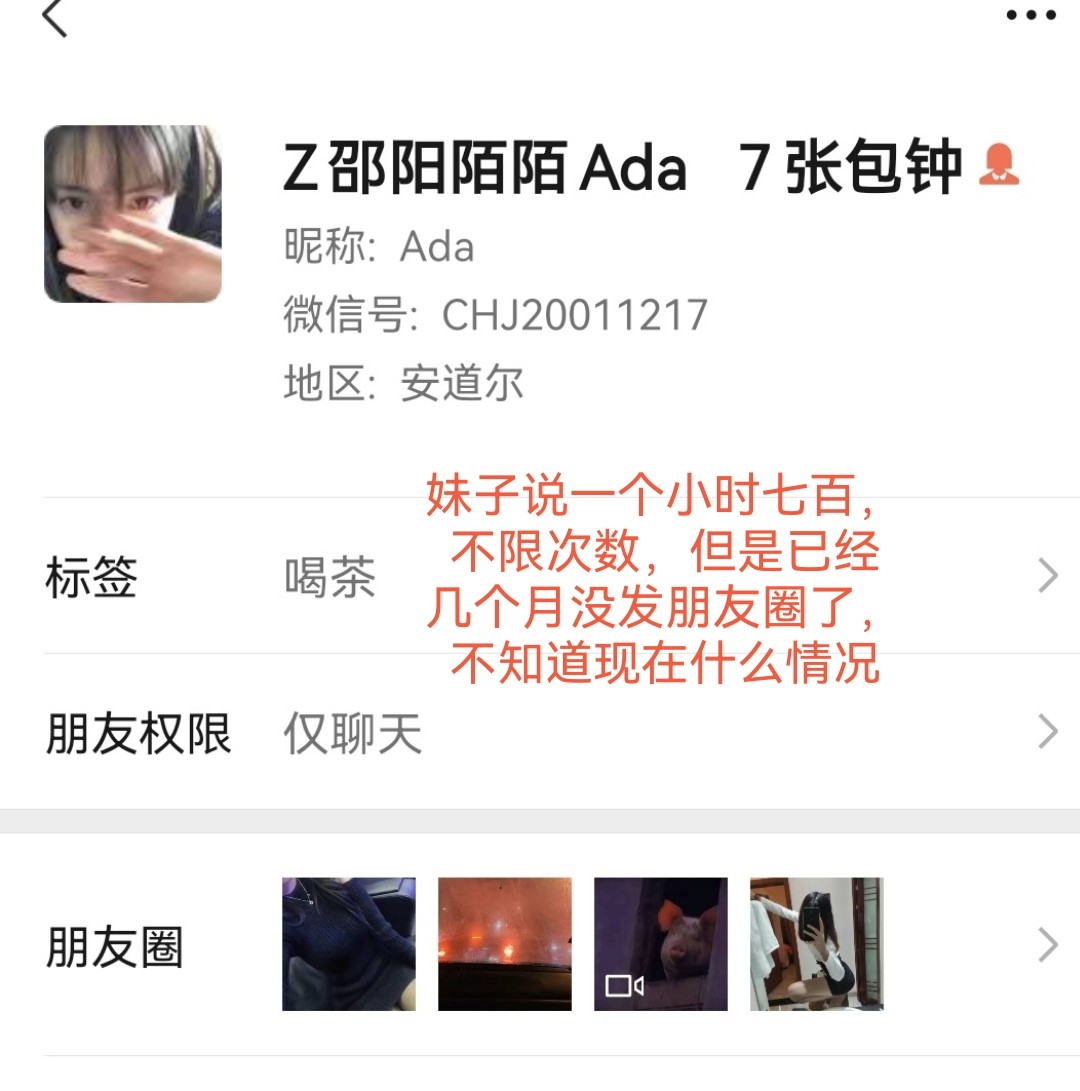Open the 朋友圈 Moments label
The image size is (1080, 1091).
coord(112,944)
